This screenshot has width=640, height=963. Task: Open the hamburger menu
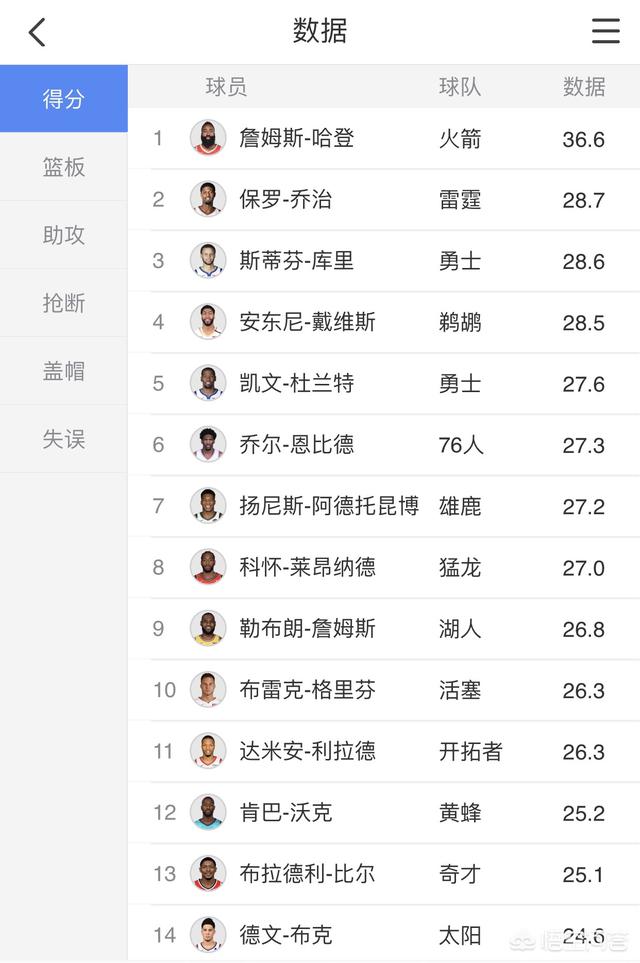click(x=606, y=31)
